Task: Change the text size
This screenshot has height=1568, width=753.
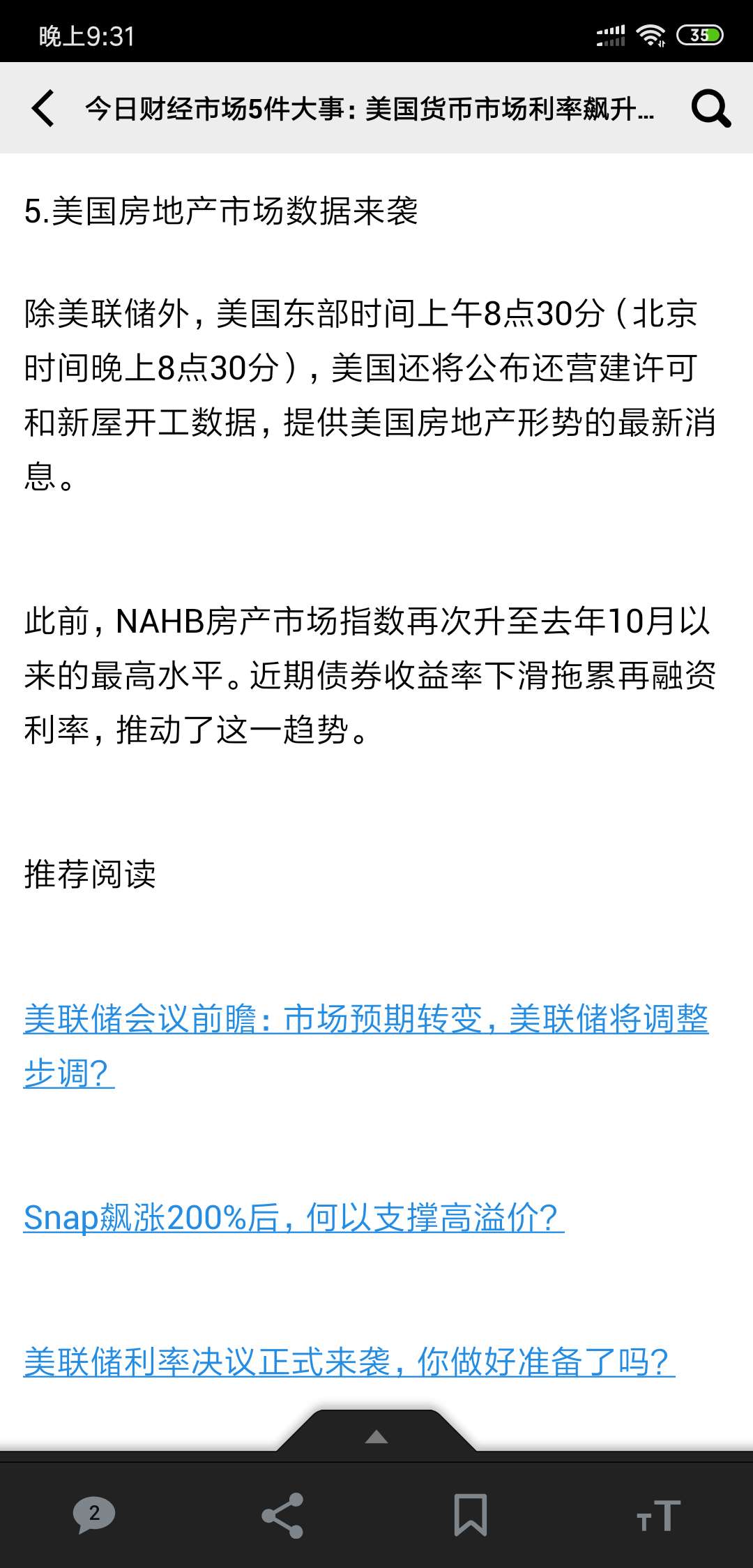Action: click(658, 1515)
